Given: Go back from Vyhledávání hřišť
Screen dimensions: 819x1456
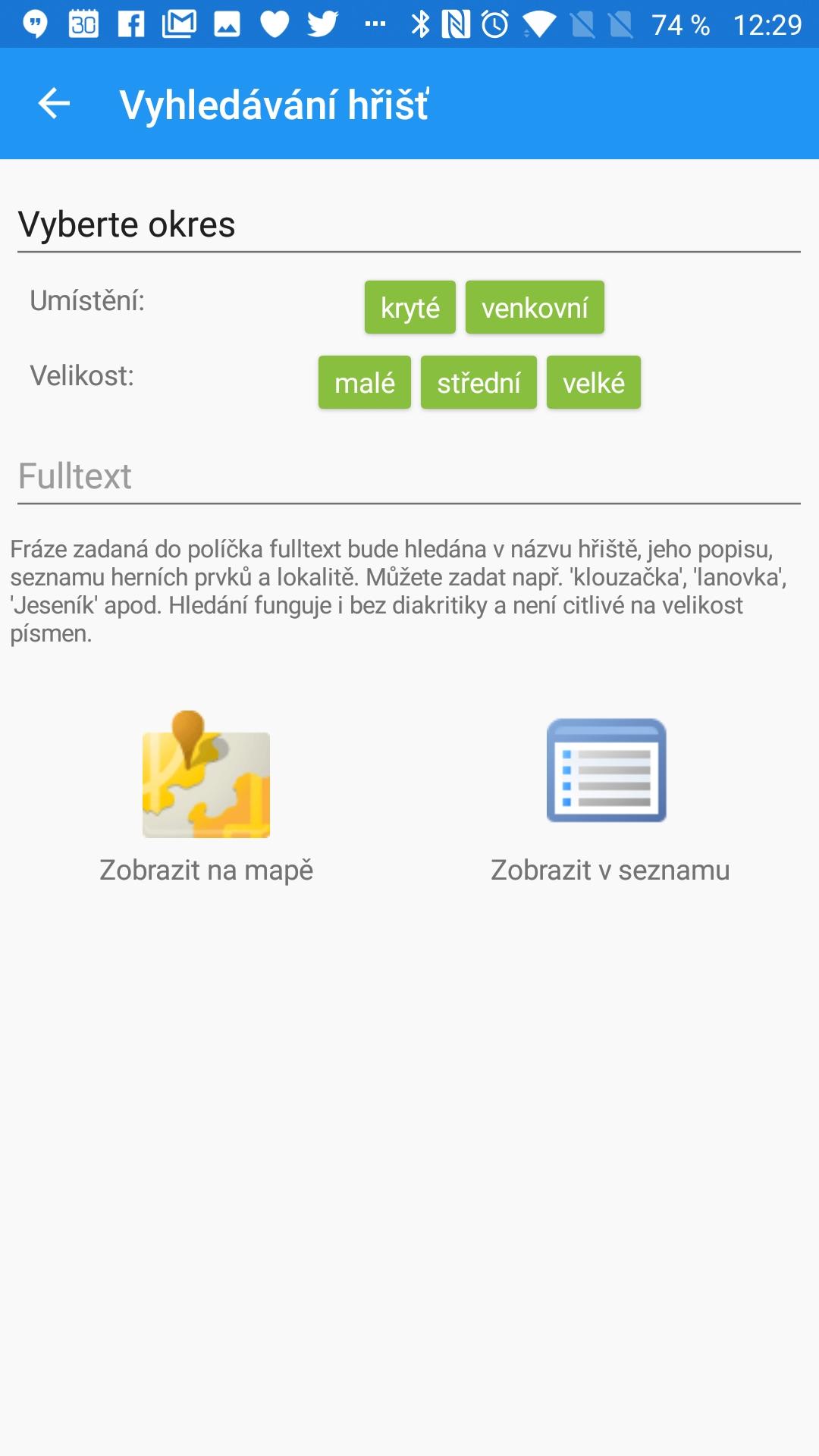Looking at the screenshot, I should (54, 104).
